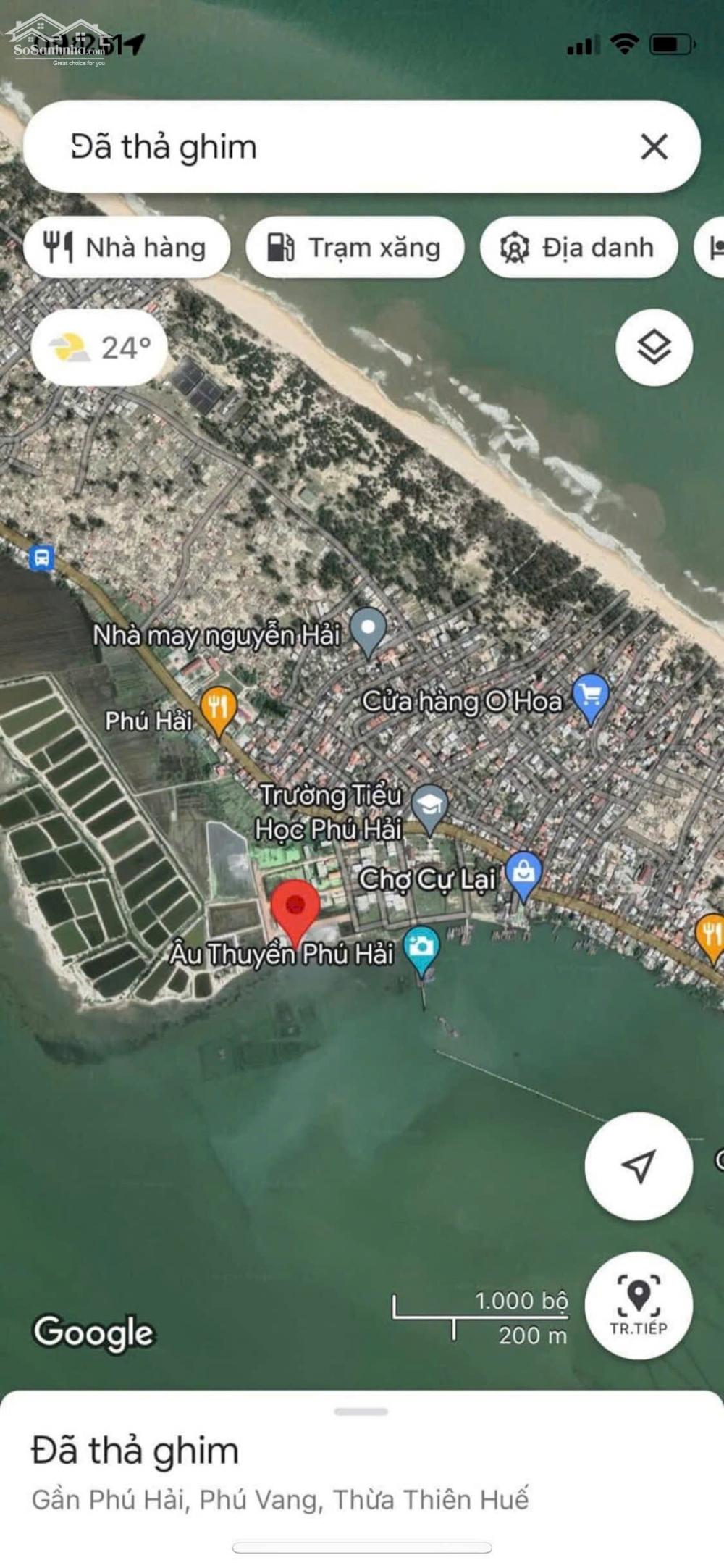Tap the Trường Tiểu Học Phú Hải marker
This screenshot has width=724, height=1568.
(x=430, y=806)
